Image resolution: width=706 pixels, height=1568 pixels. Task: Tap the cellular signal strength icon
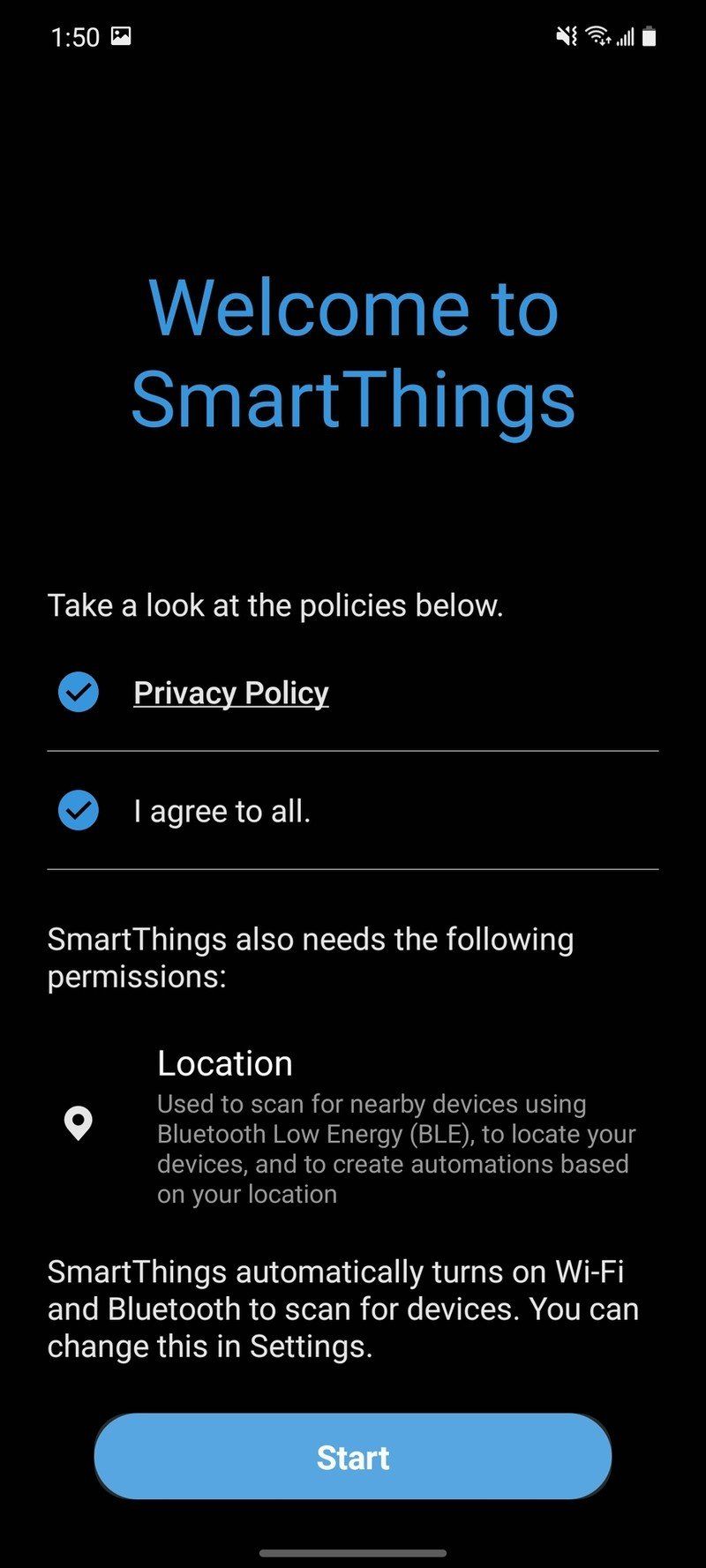coord(627,36)
